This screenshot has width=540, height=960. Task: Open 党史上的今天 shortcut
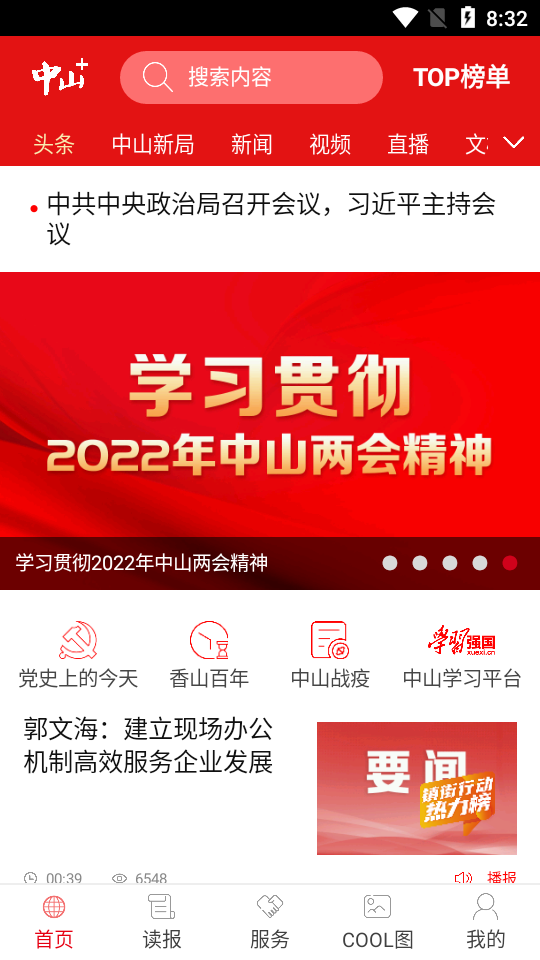[78, 654]
